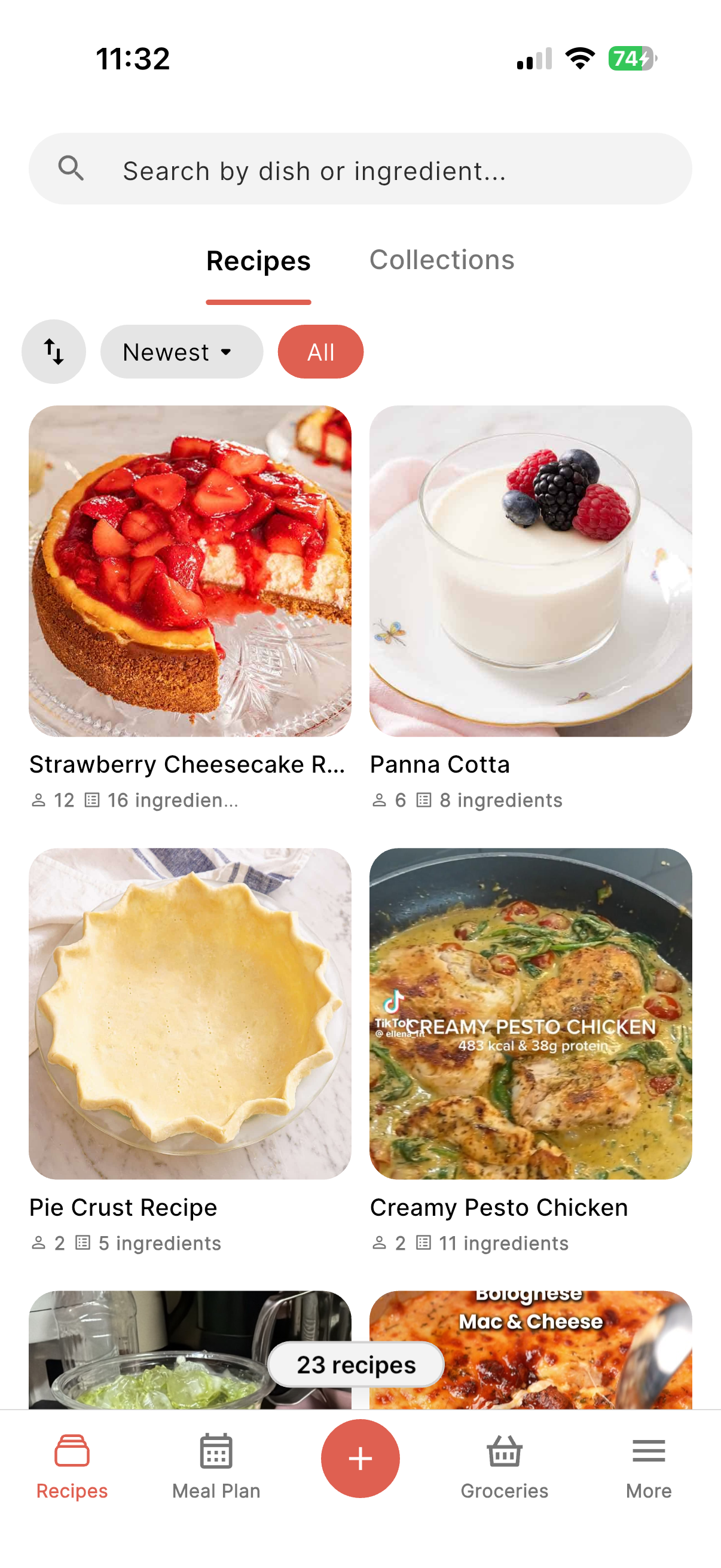This screenshot has width=721, height=1568.
Task: Tap the red plus button to add a recipe
Action: tap(360, 1458)
